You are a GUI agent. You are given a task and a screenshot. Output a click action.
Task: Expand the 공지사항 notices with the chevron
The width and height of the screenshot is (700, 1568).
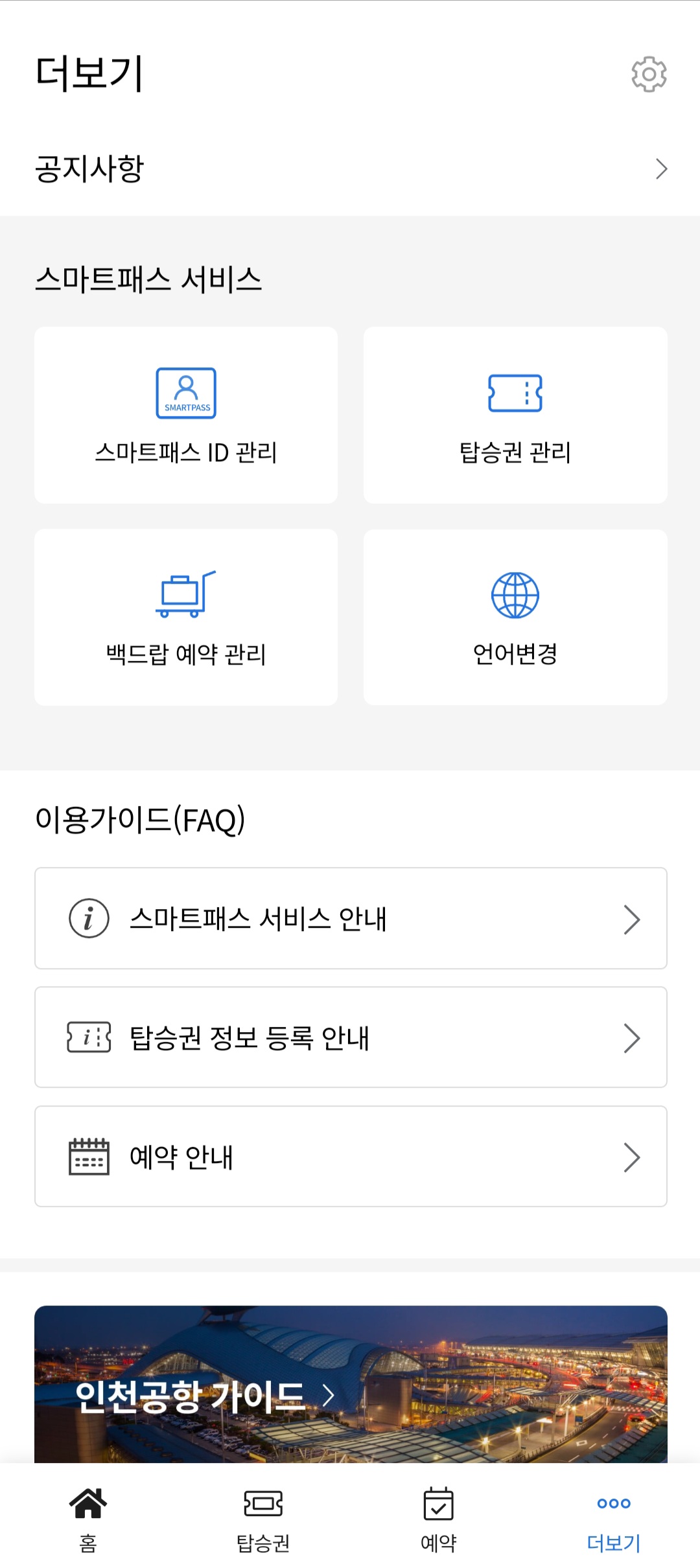661,168
